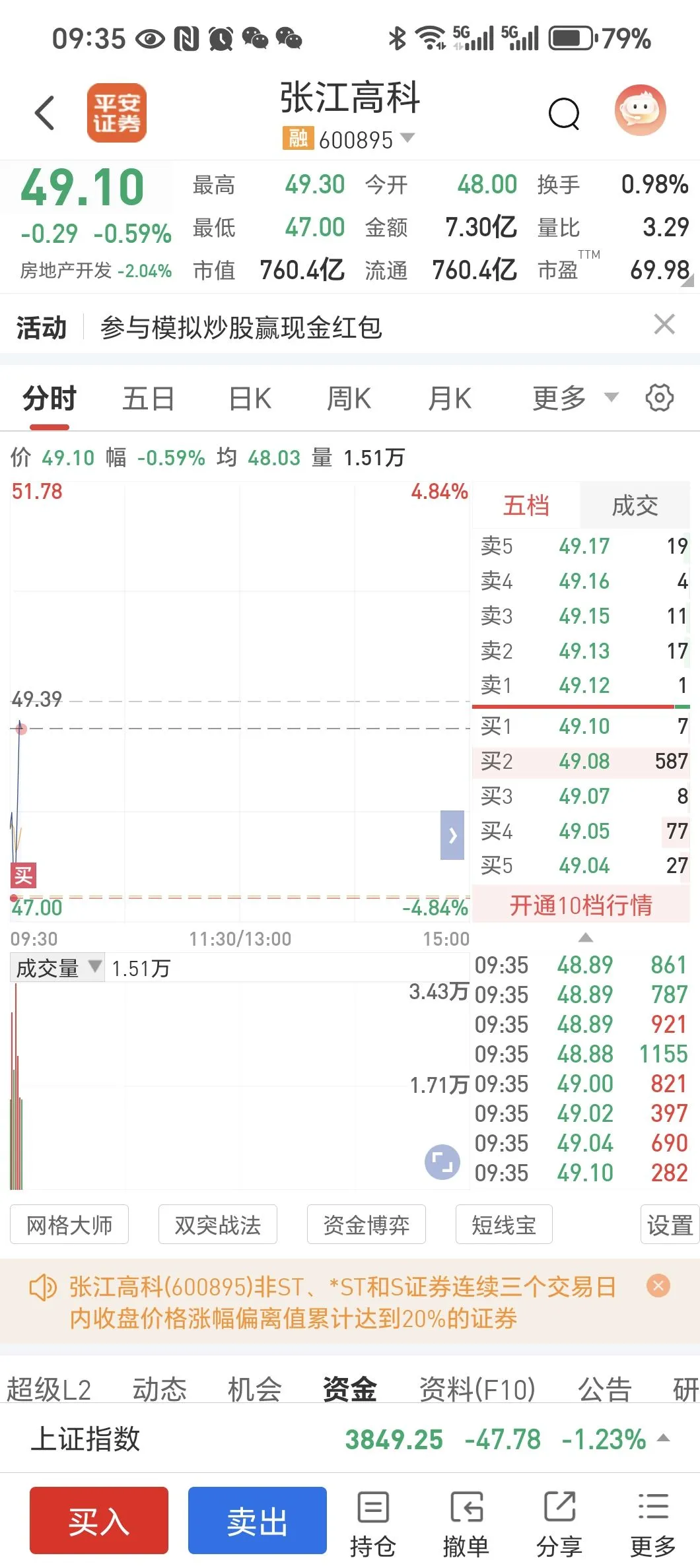
Task: Open the 网格大师 tool
Action: (x=69, y=1225)
